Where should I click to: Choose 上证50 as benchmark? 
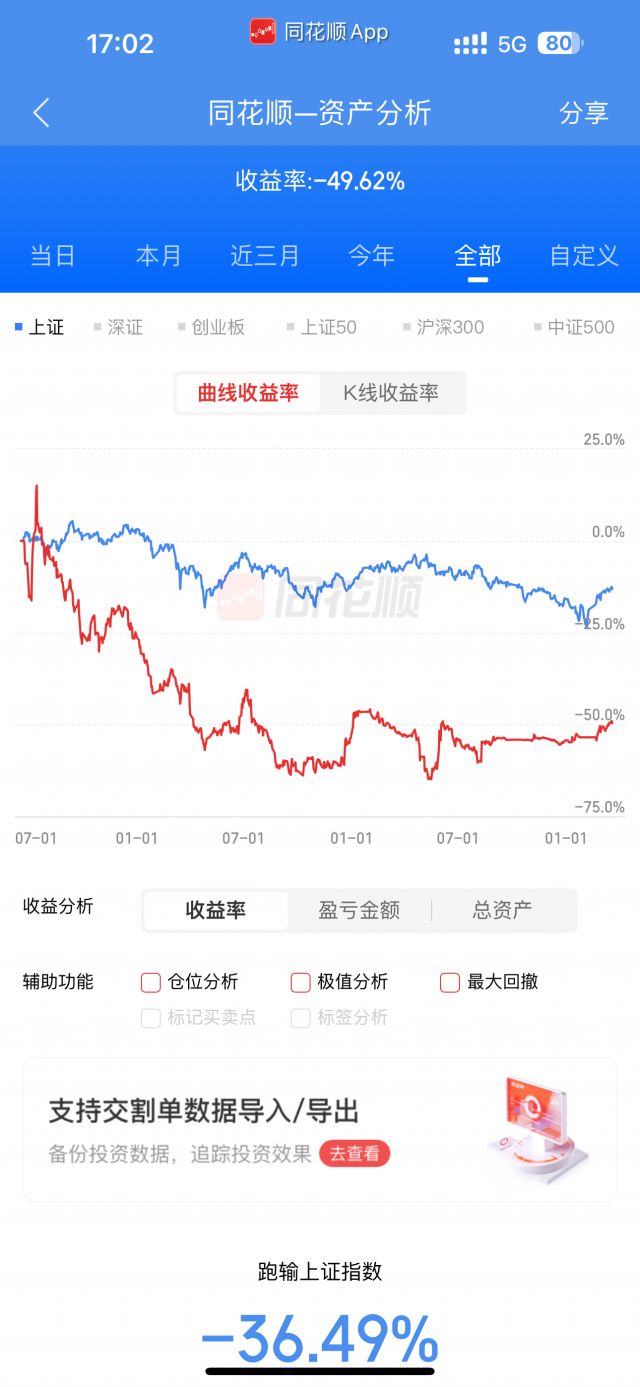click(321, 327)
